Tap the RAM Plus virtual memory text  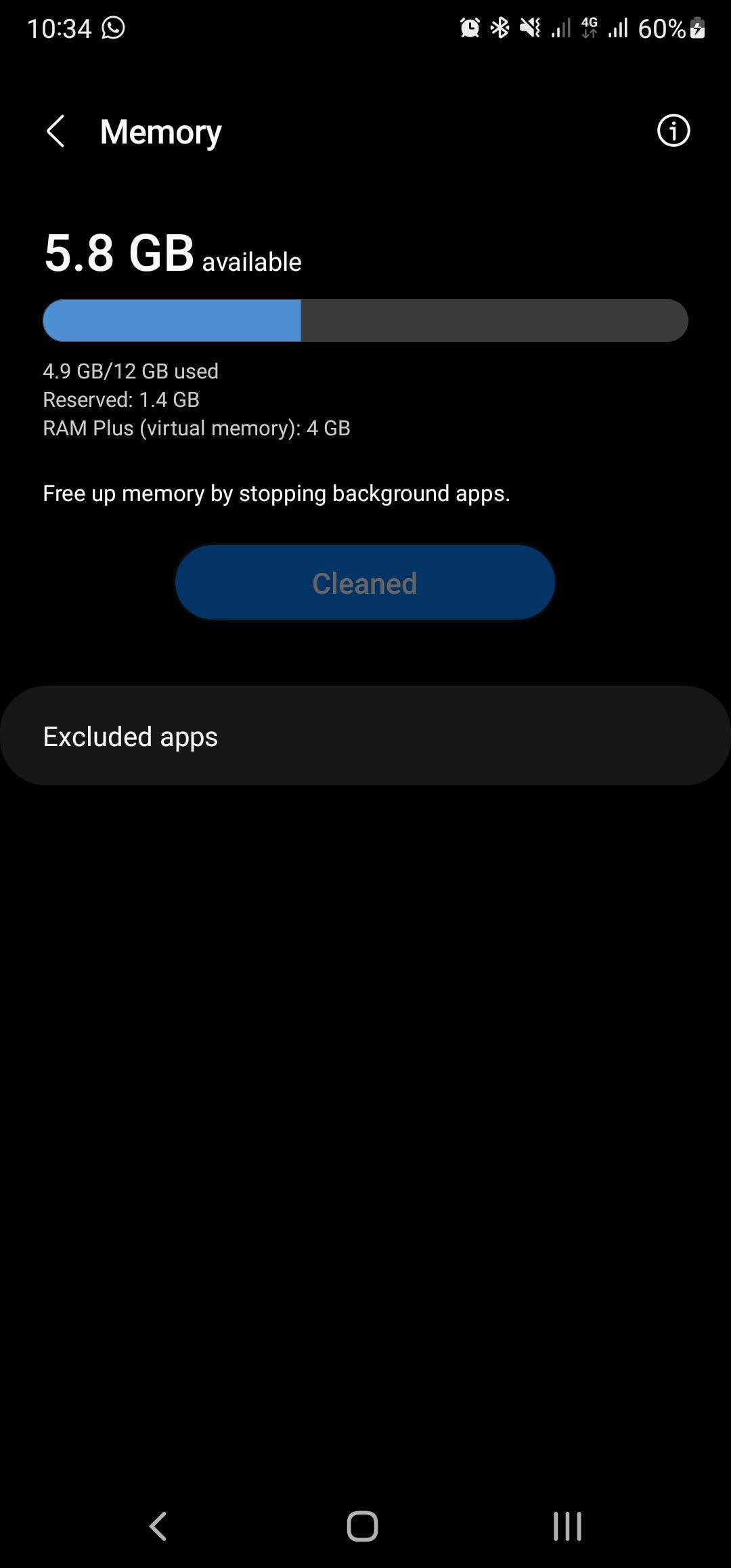click(196, 428)
